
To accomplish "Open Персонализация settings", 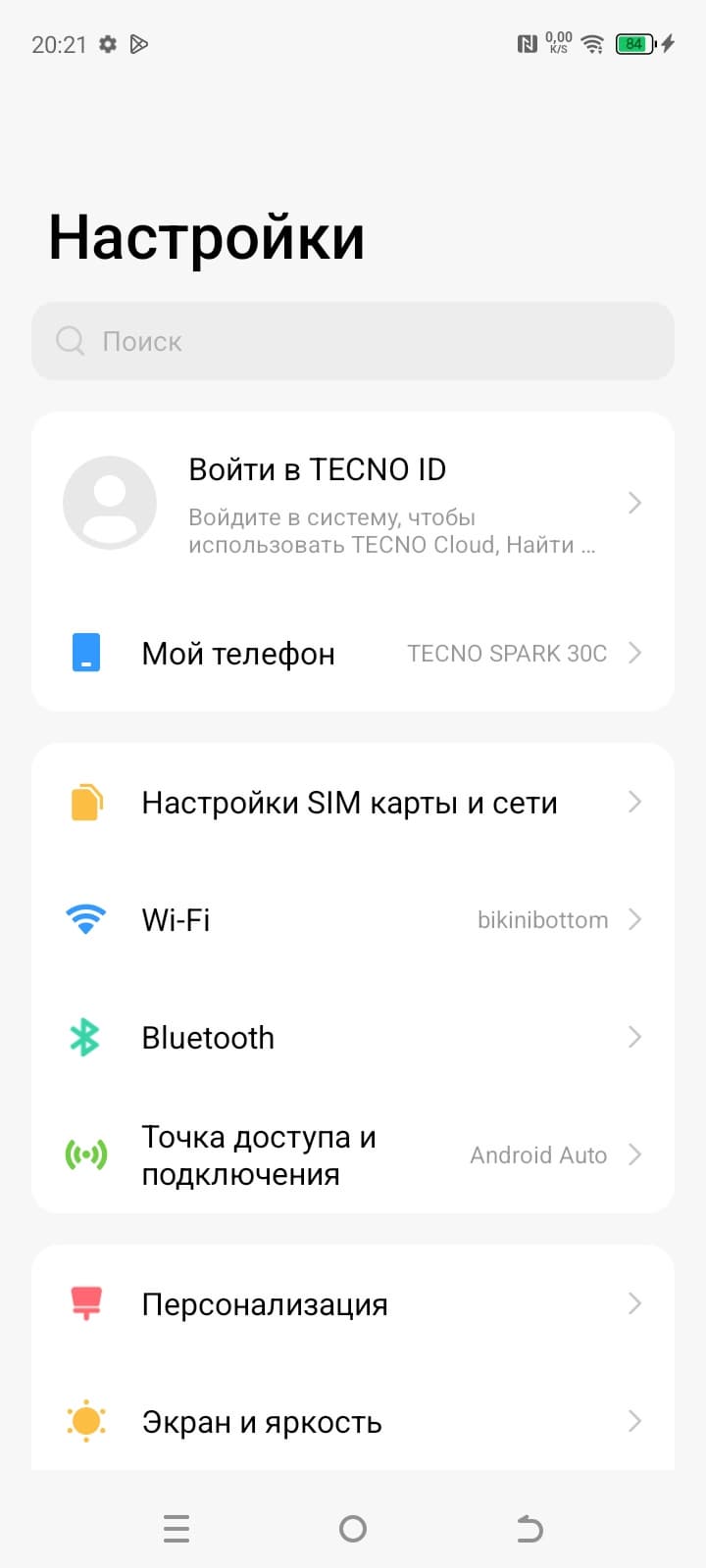I will click(353, 1304).
